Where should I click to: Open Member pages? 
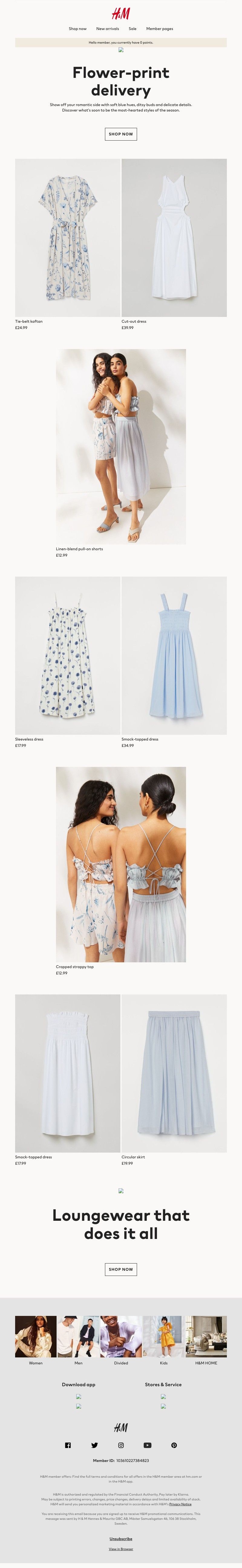click(159, 28)
